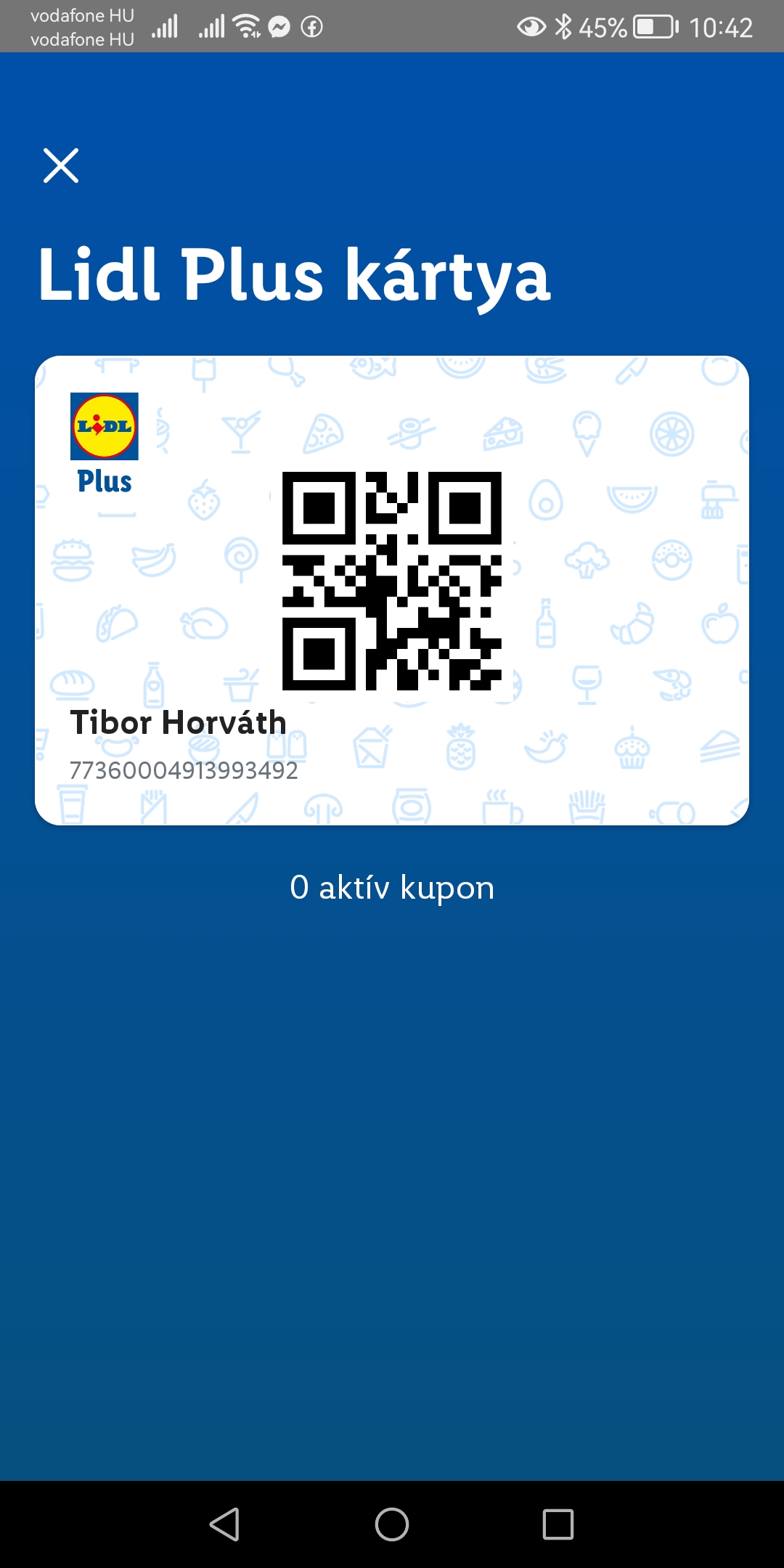Tap the Lidl Plus logo on the card
The height and width of the screenshot is (1568, 784).
pos(105,428)
